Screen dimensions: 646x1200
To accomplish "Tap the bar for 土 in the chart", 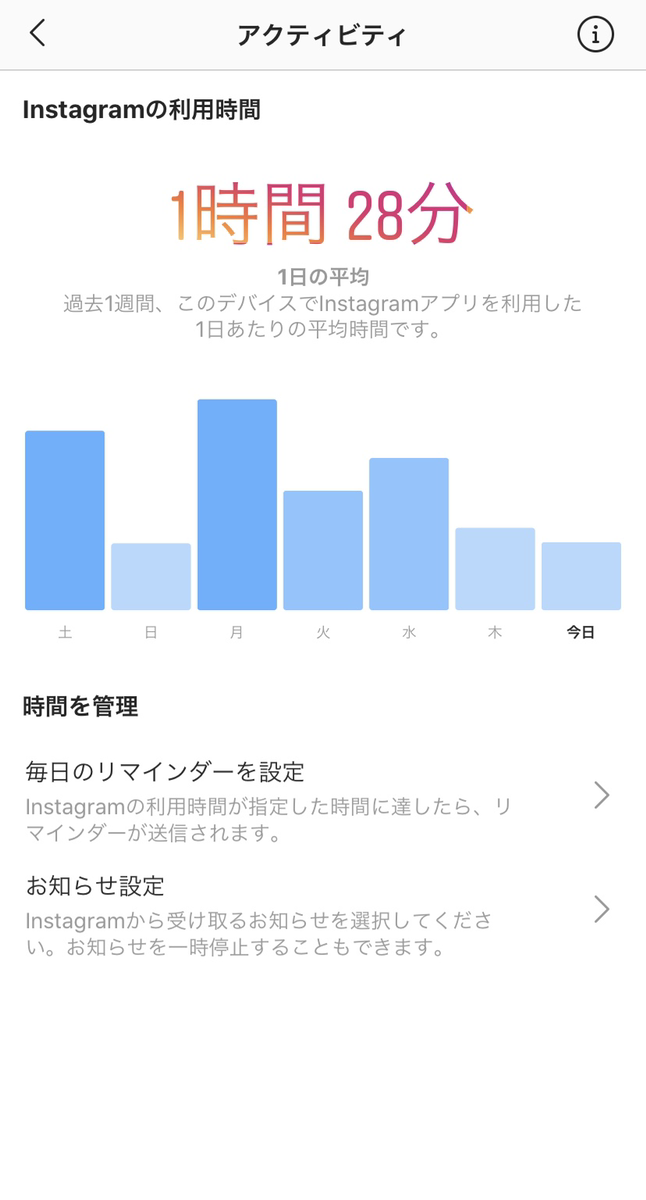I will tap(65, 520).
